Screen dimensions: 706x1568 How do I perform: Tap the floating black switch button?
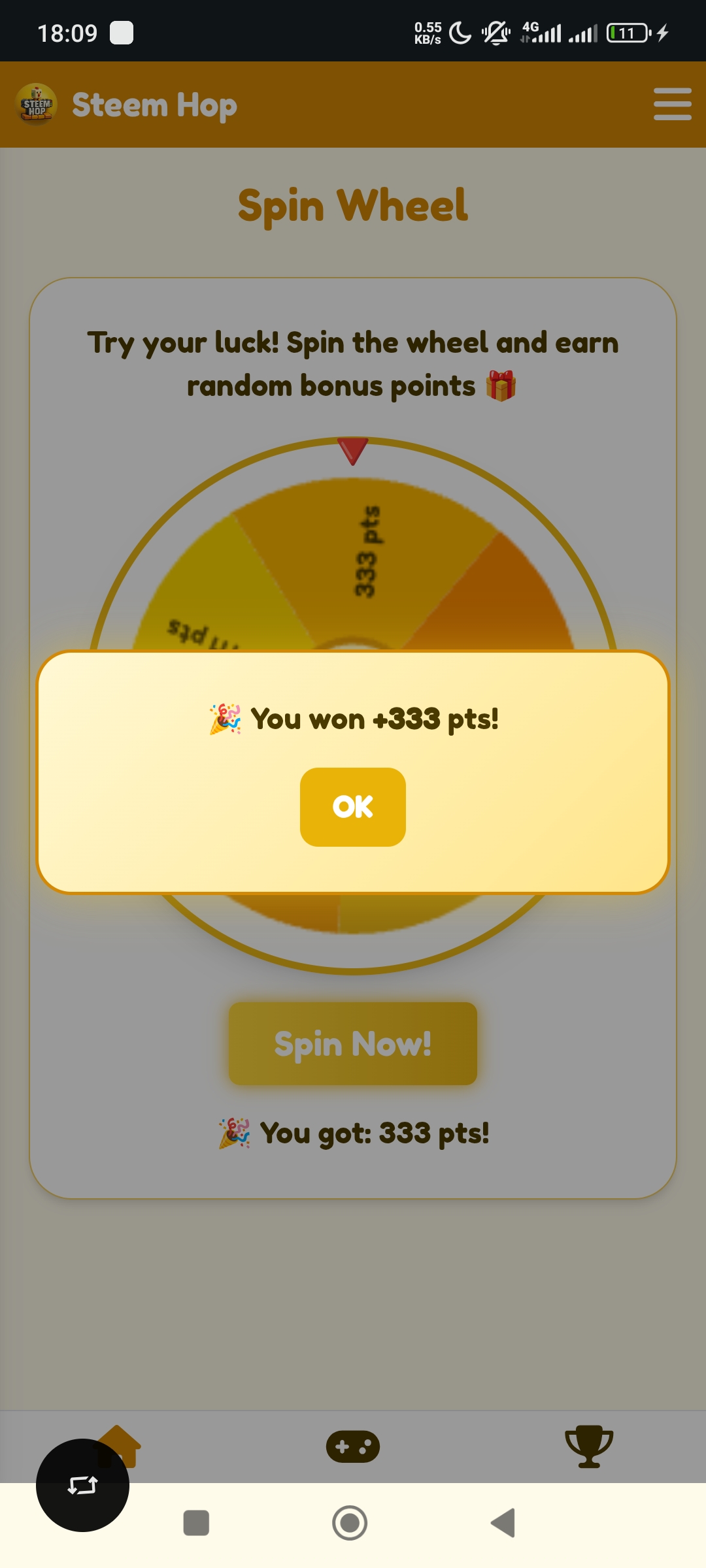[x=82, y=1485]
